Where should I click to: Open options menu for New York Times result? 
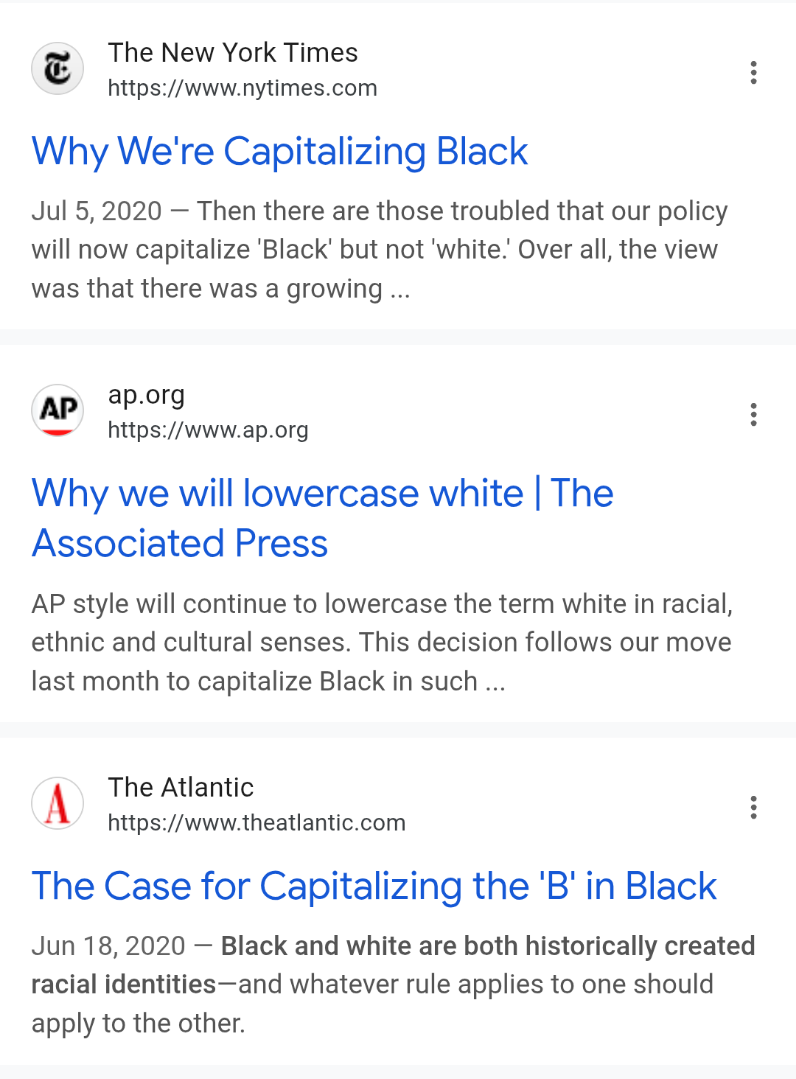coord(754,72)
